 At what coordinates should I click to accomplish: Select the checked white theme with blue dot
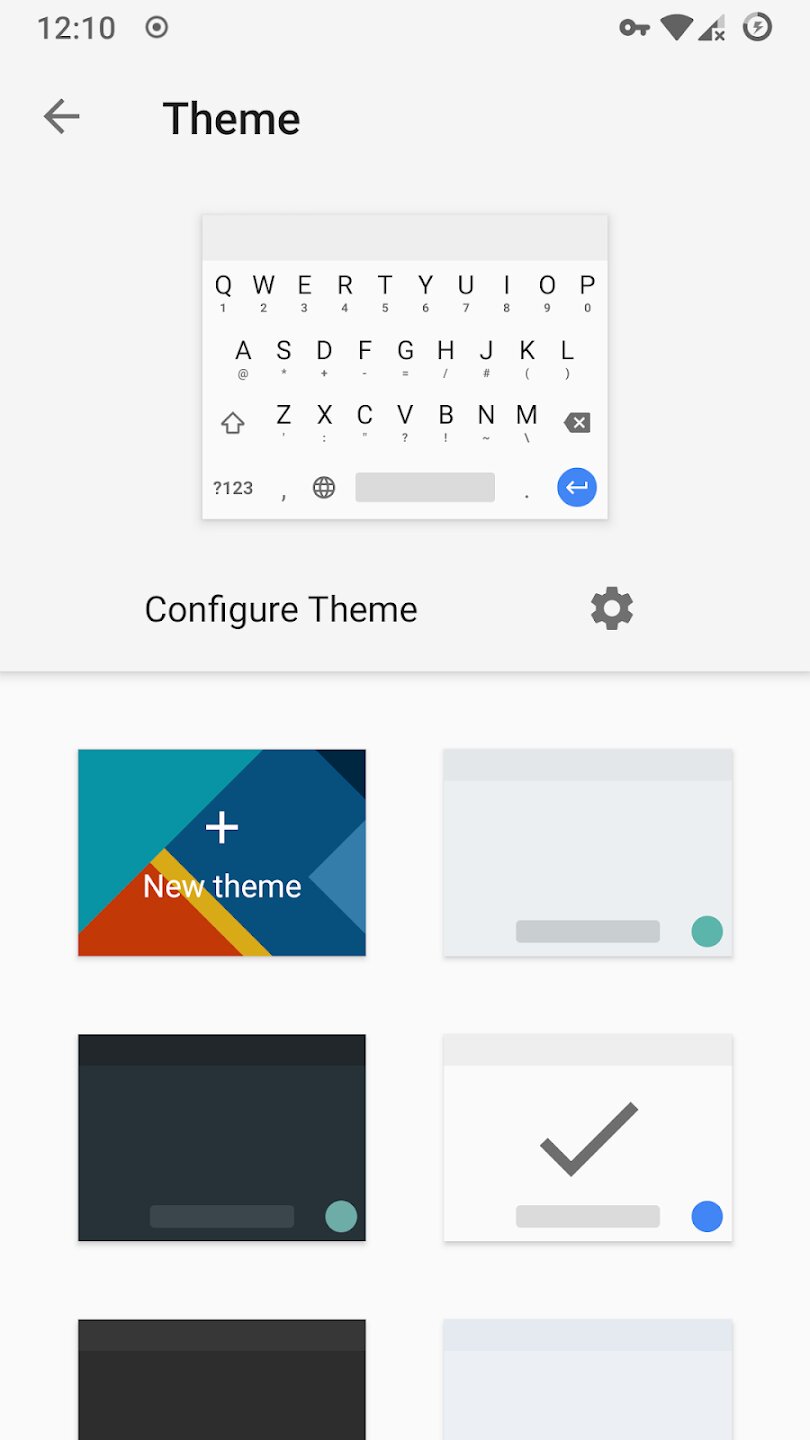(588, 1138)
